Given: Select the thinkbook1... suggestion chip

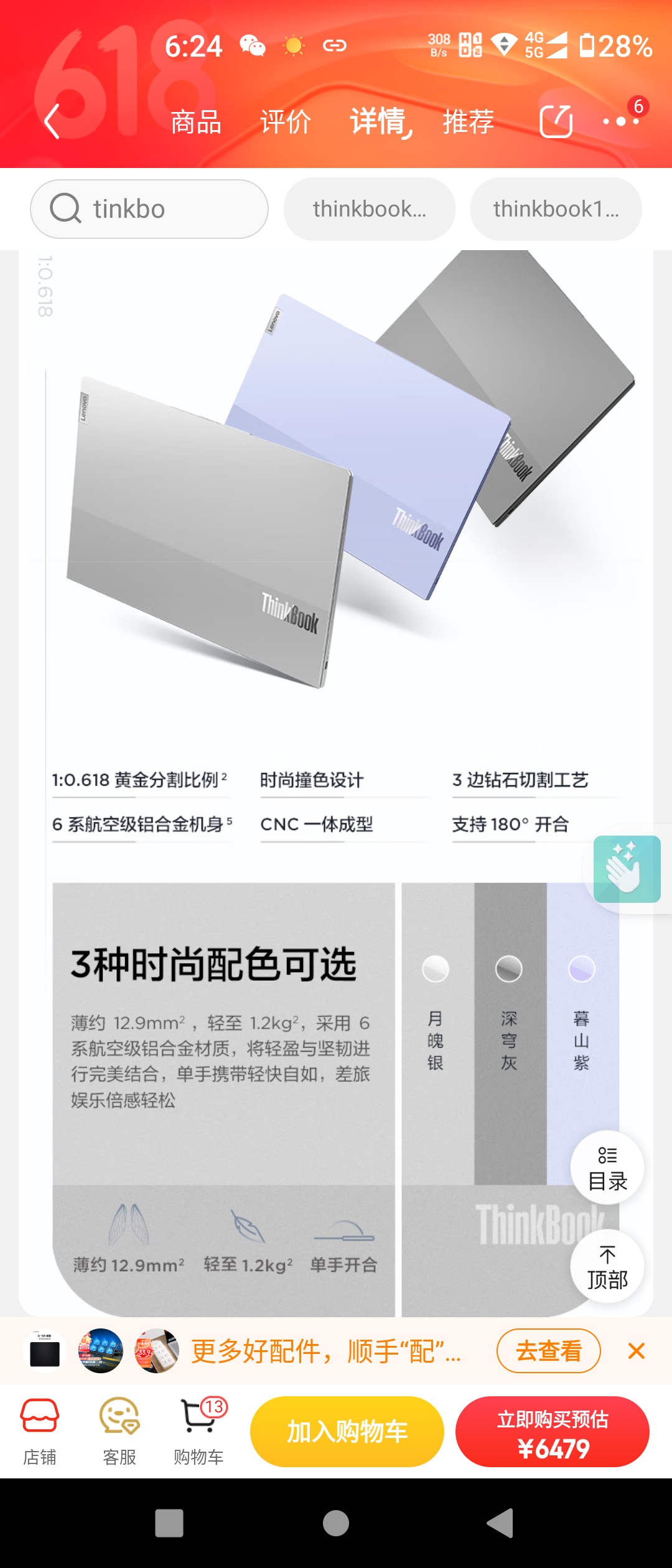Looking at the screenshot, I should tap(556, 209).
